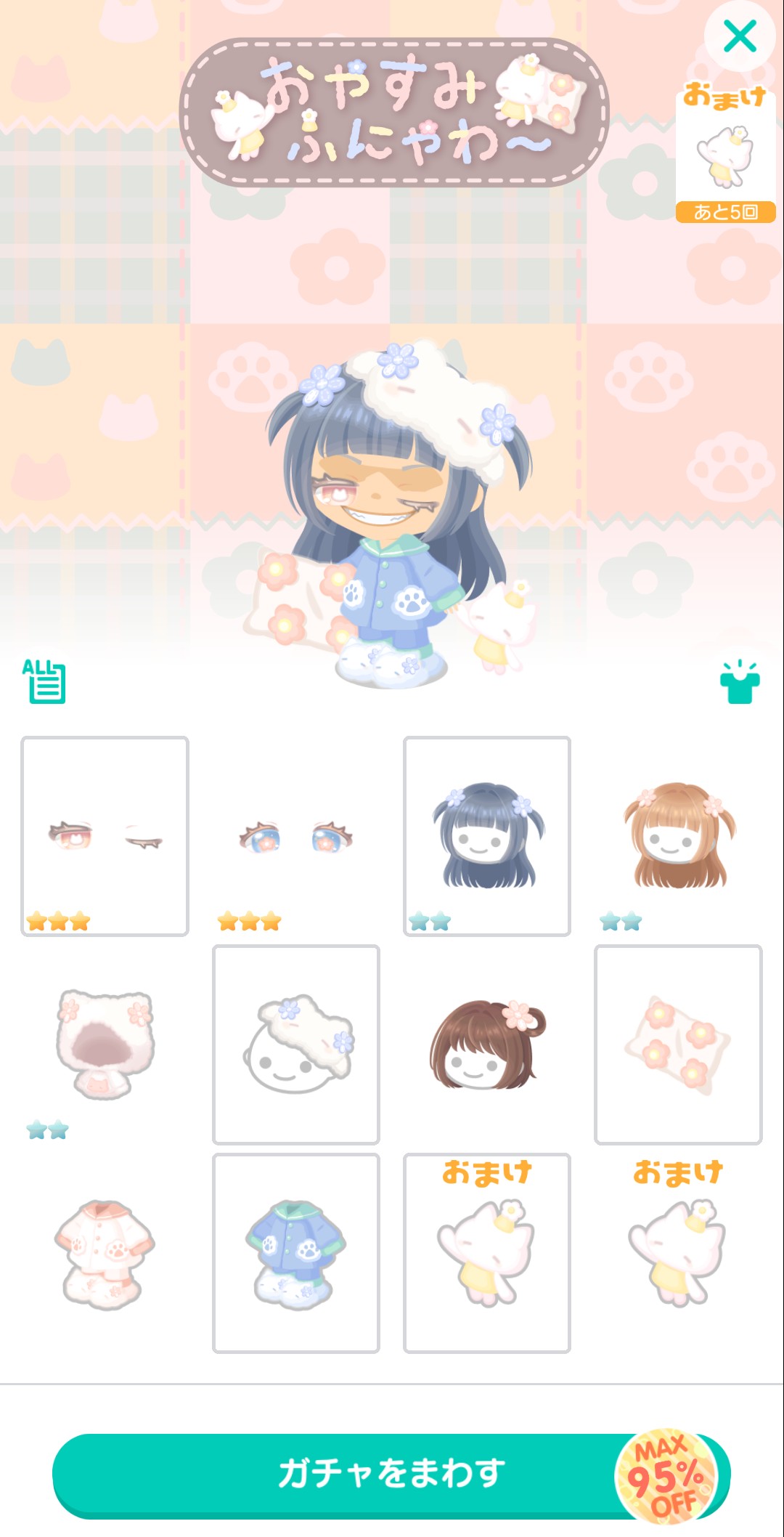Select the winking red eyes item
This screenshot has height=1537, width=784.
point(105,836)
